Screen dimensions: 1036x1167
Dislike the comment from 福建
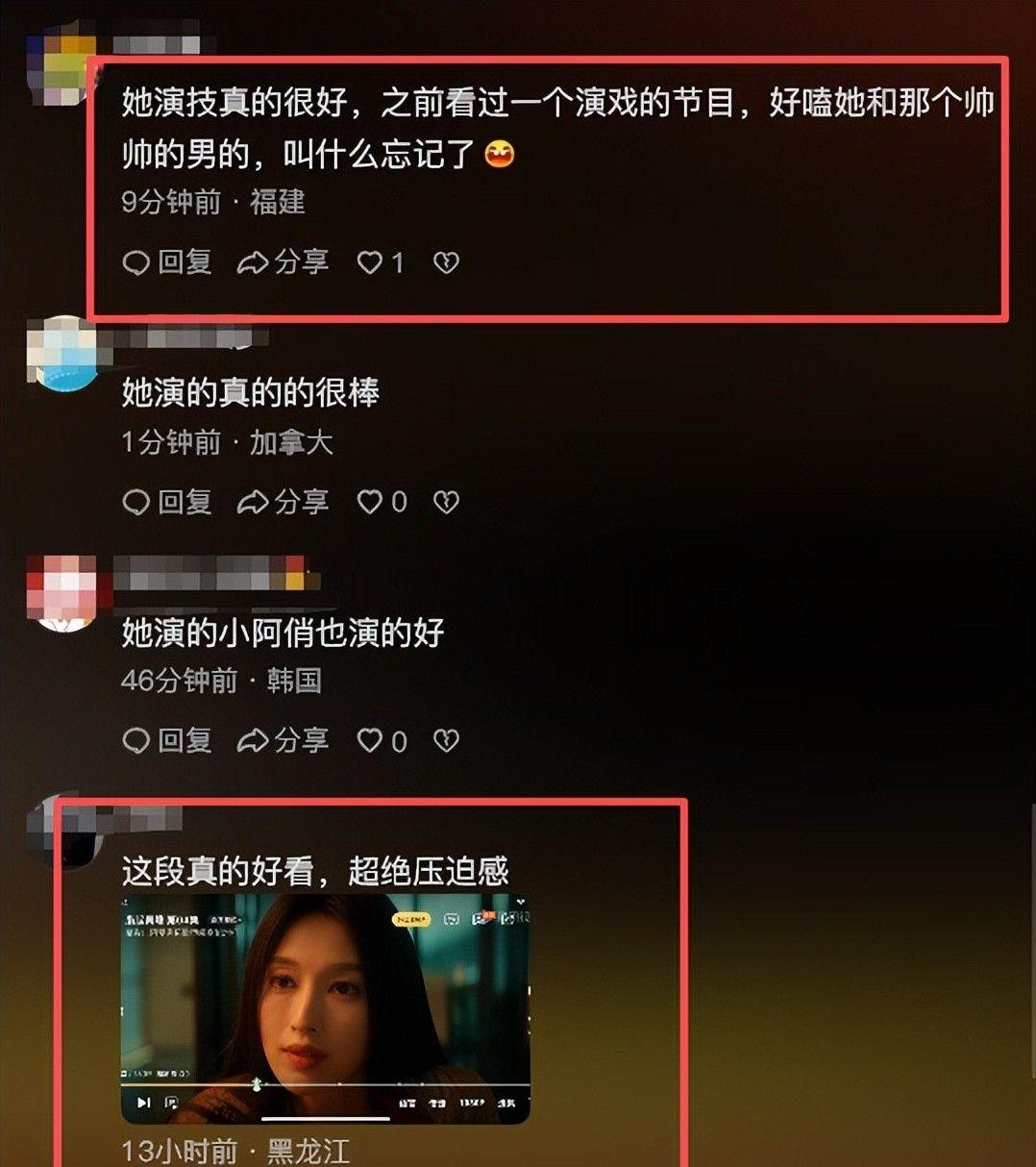pos(446,261)
